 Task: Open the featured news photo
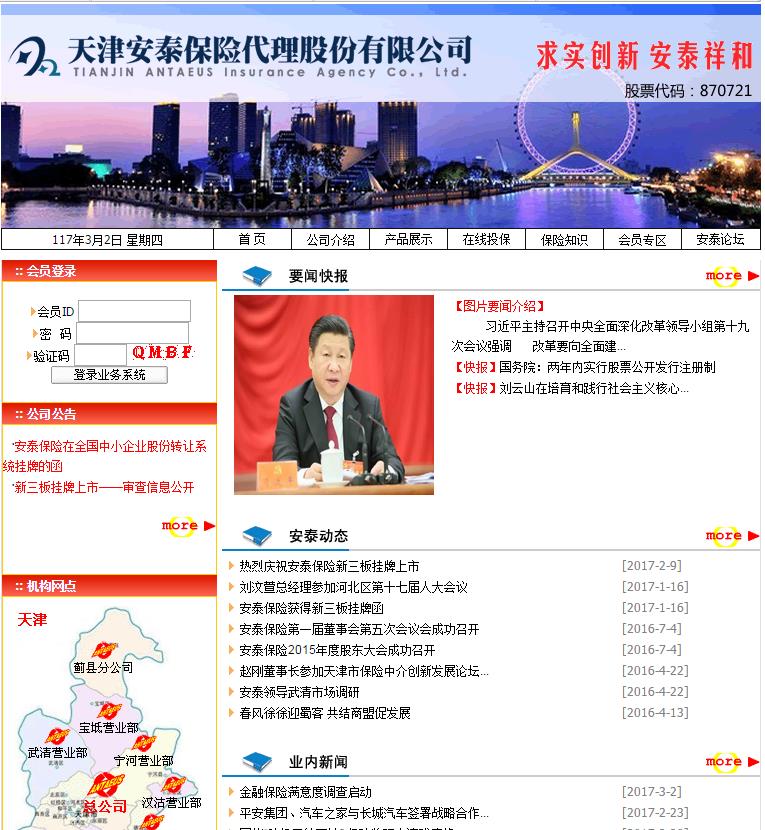(x=334, y=394)
